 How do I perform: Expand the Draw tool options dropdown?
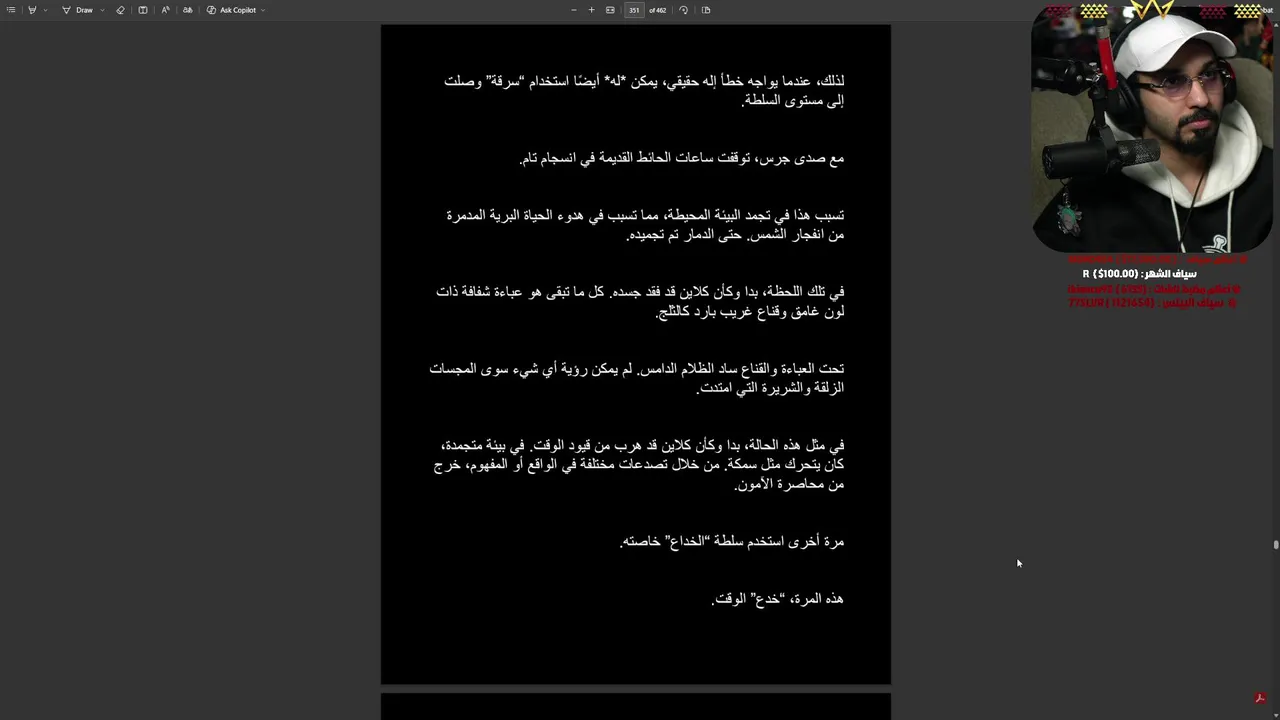pos(101,10)
